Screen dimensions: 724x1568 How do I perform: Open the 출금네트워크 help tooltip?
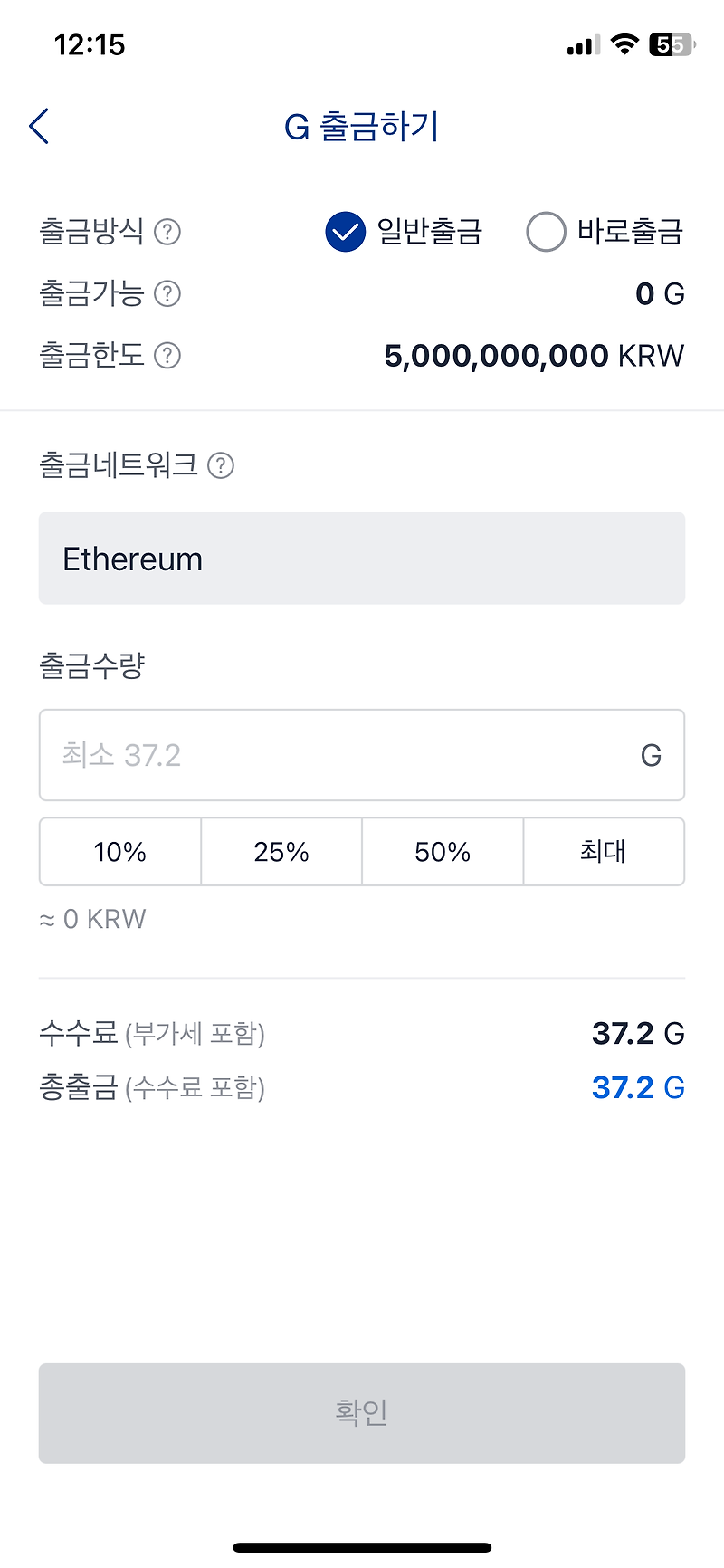point(220,465)
